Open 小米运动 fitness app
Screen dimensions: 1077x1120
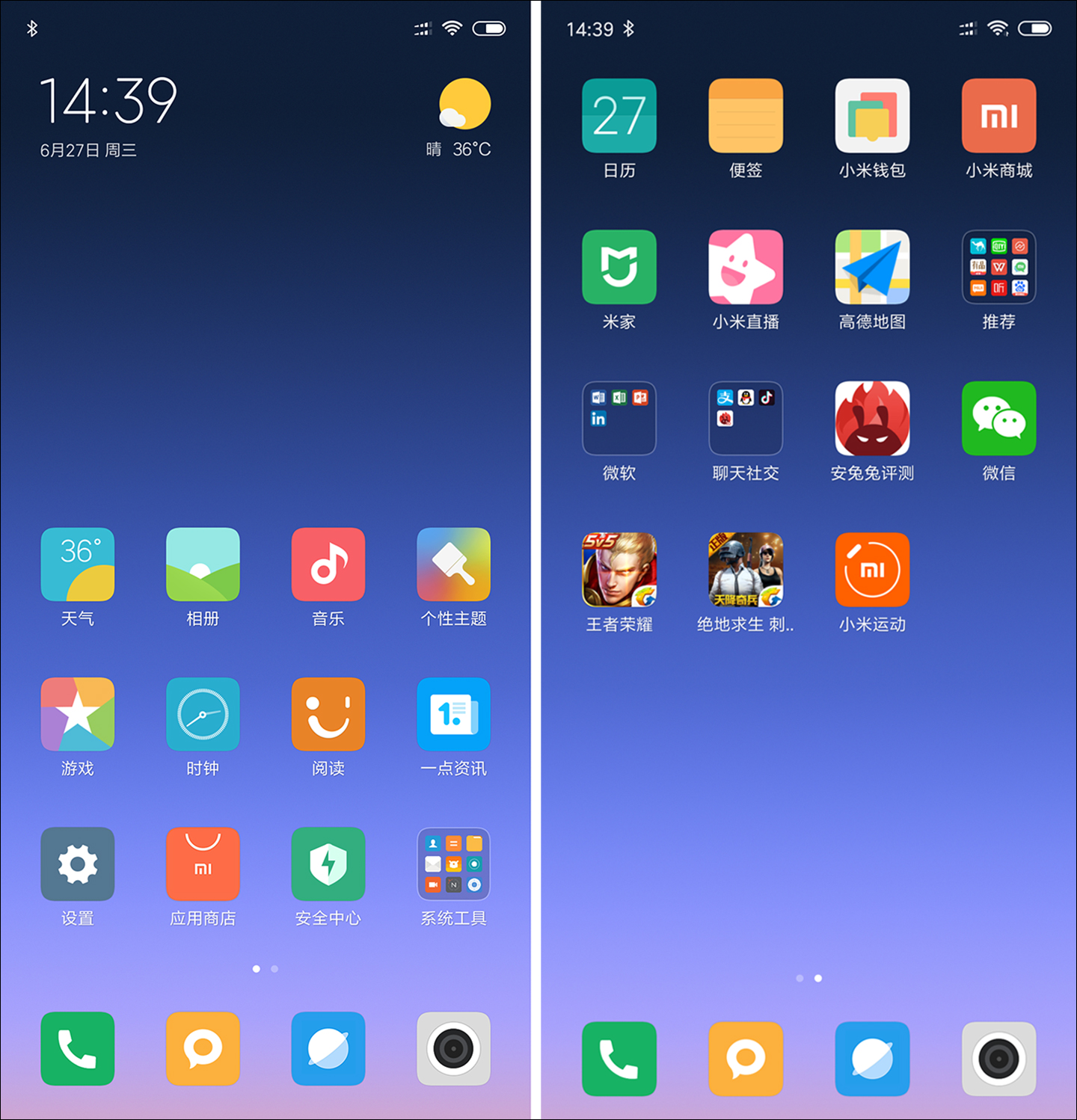[872, 570]
